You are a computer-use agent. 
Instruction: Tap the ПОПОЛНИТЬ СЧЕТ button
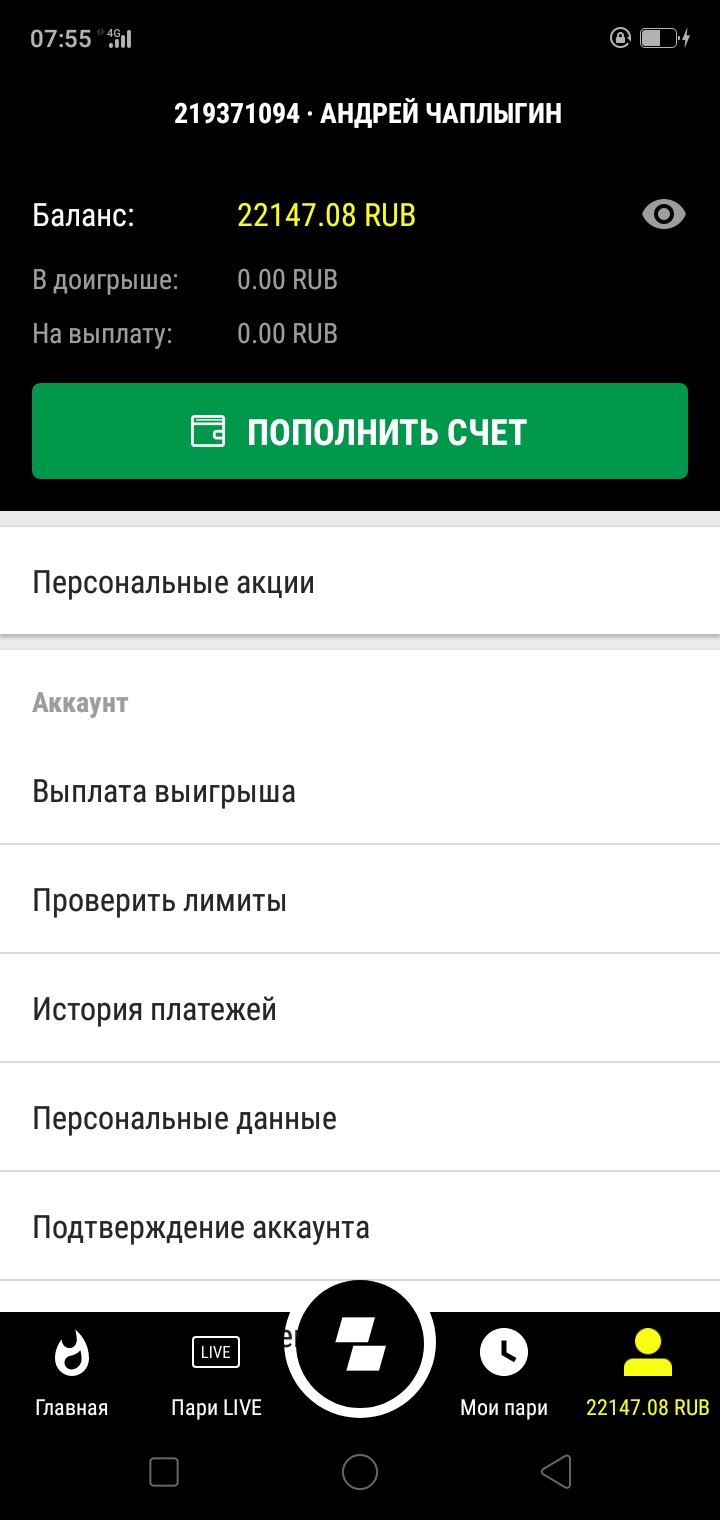click(x=360, y=431)
